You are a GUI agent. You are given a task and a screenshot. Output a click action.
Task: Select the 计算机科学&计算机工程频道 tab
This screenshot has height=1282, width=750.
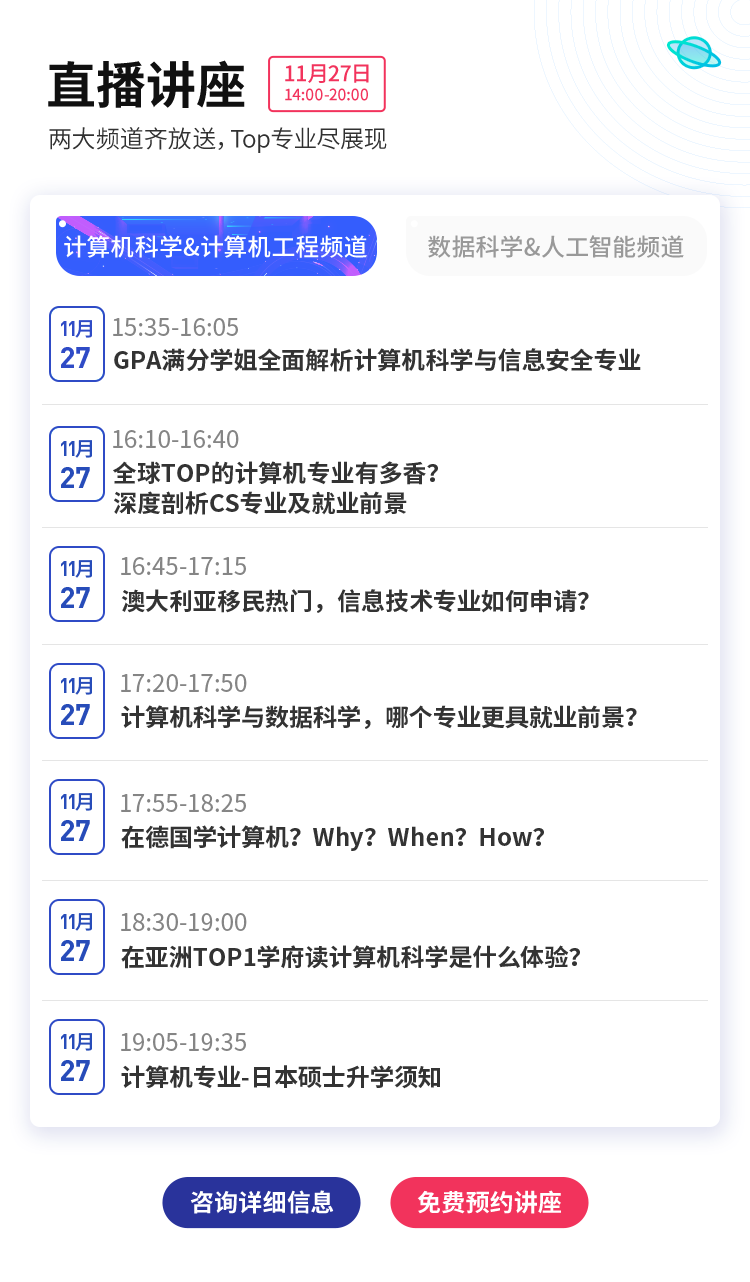click(x=216, y=246)
